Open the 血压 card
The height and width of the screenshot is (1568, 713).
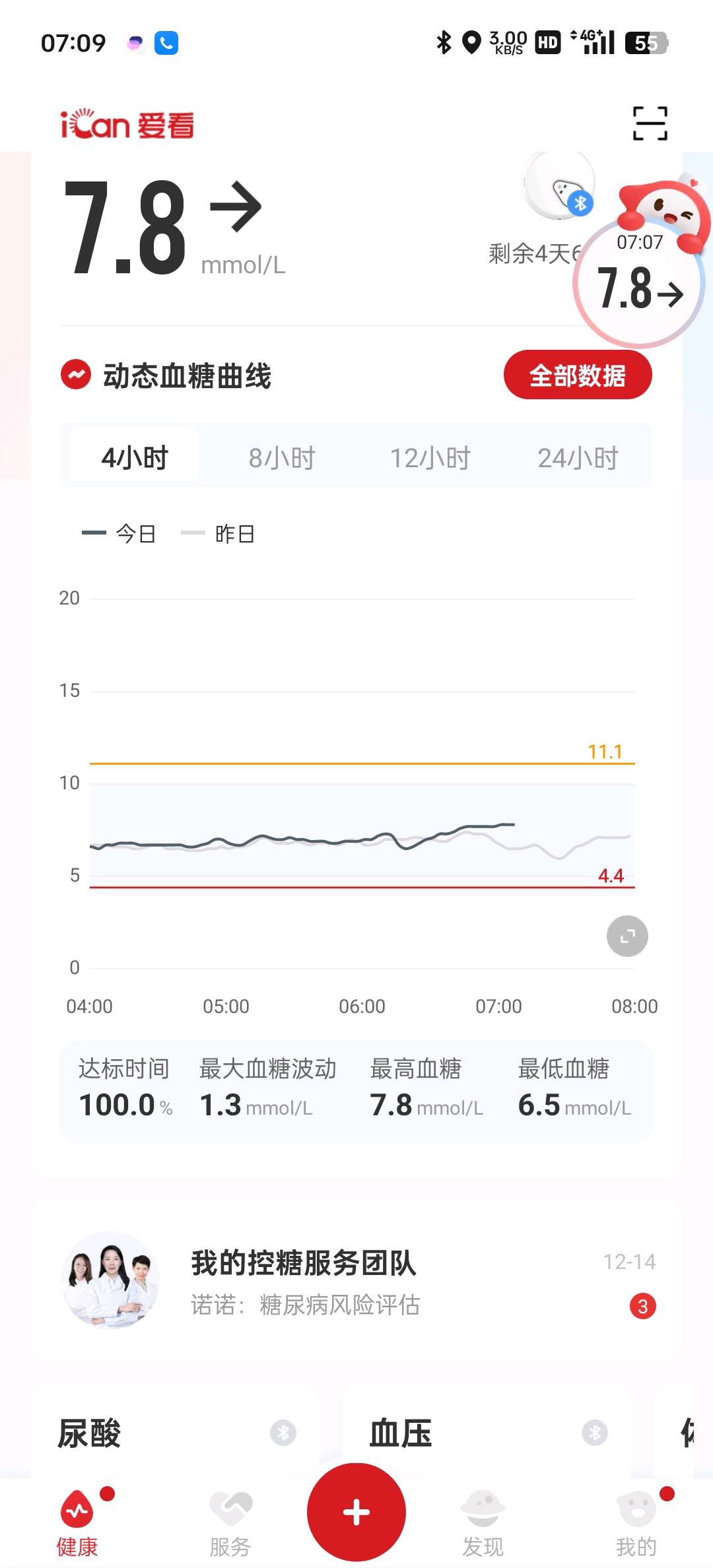(487, 1433)
